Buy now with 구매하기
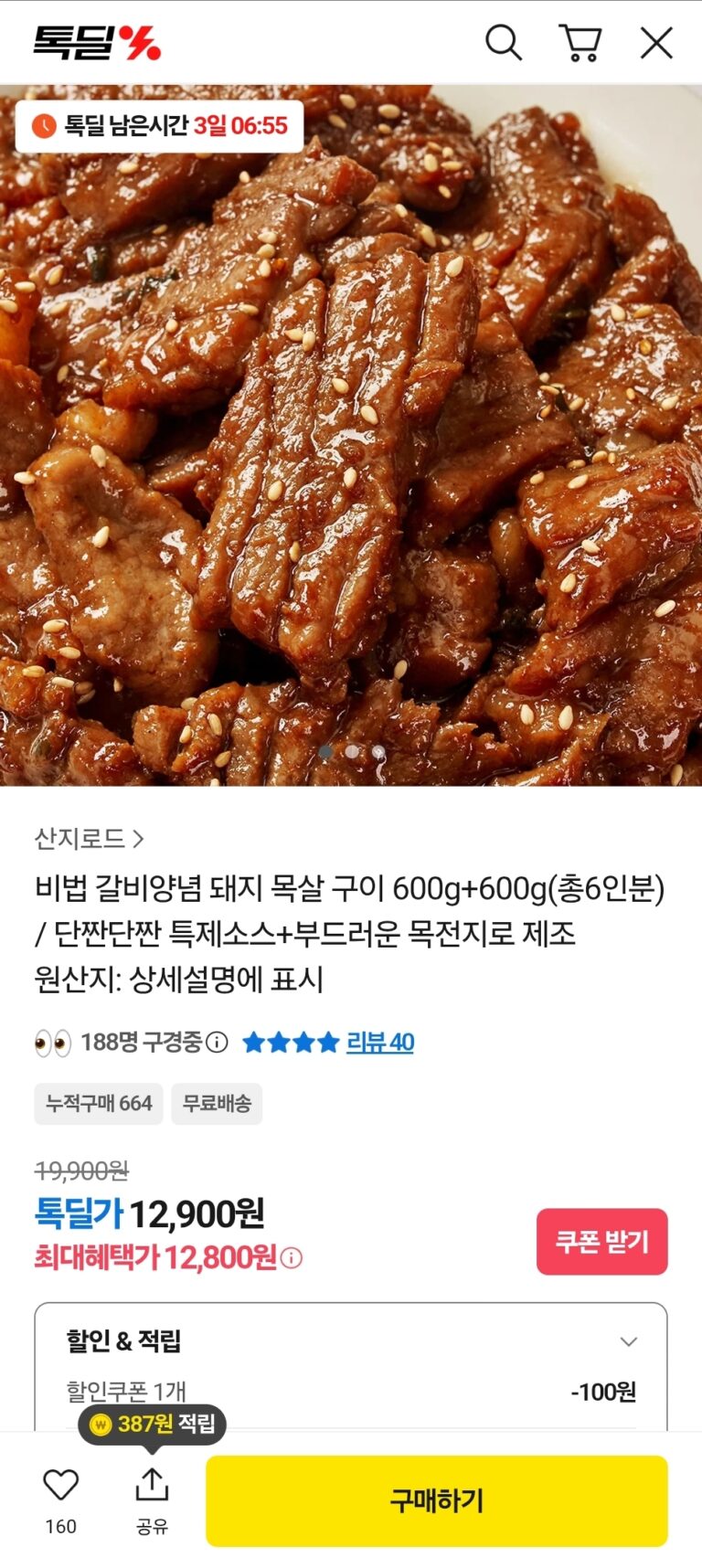The image size is (702, 1568). tap(436, 1500)
